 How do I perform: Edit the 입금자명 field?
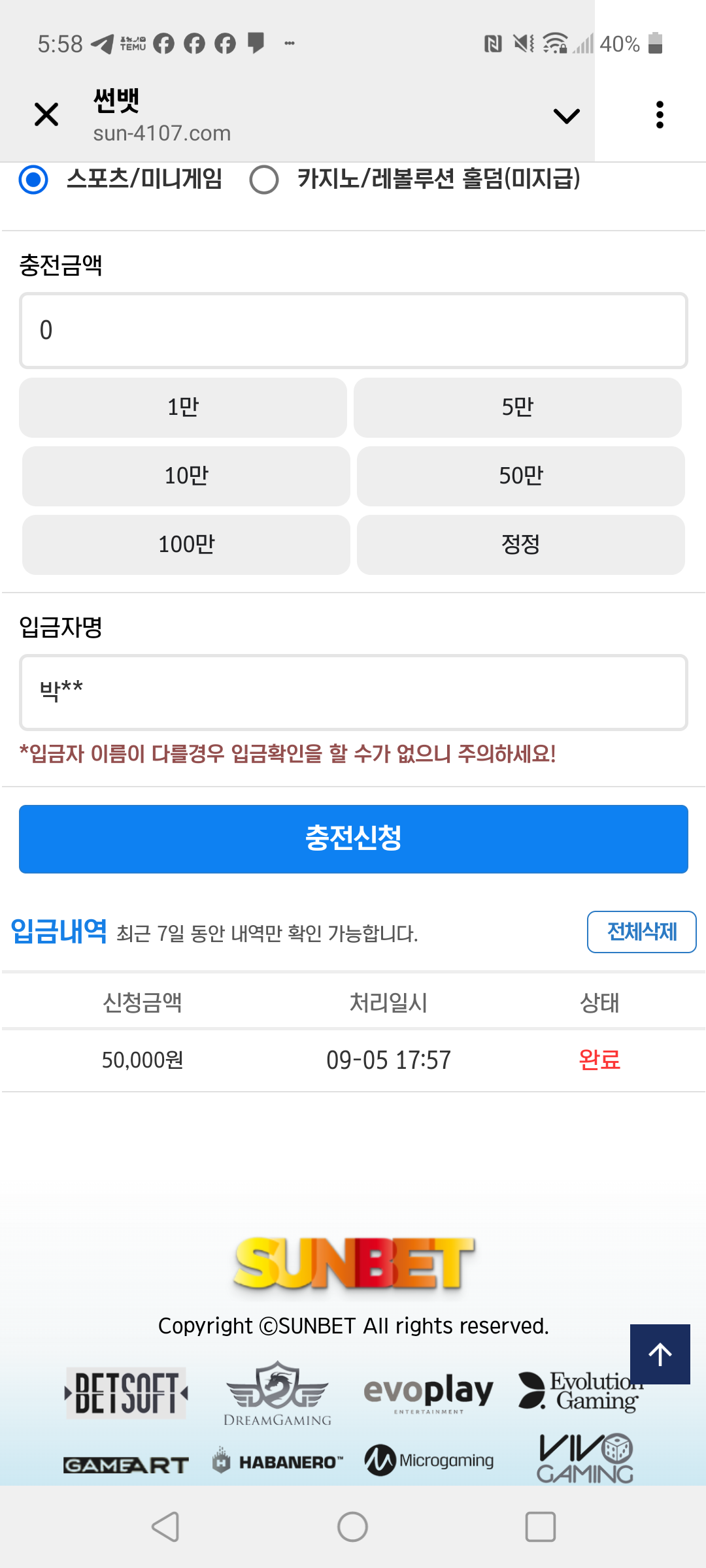(x=354, y=693)
